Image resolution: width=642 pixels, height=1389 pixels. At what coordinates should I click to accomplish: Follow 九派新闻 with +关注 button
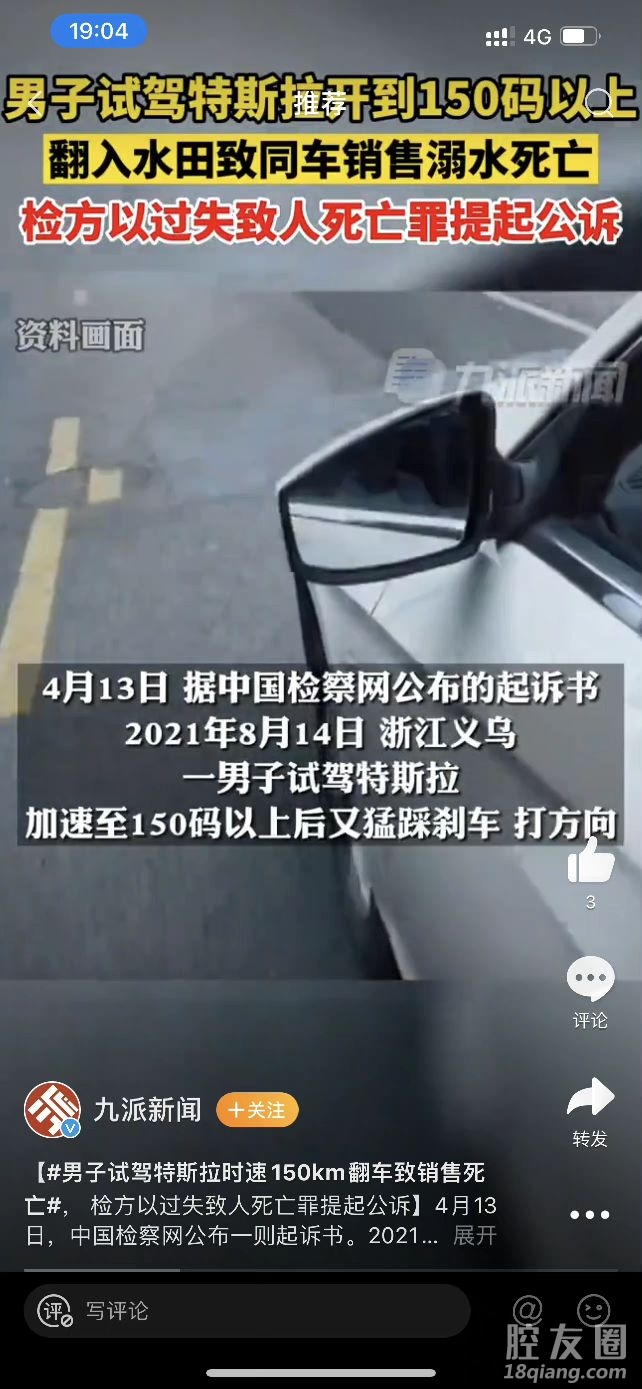pyautogui.click(x=257, y=1110)
